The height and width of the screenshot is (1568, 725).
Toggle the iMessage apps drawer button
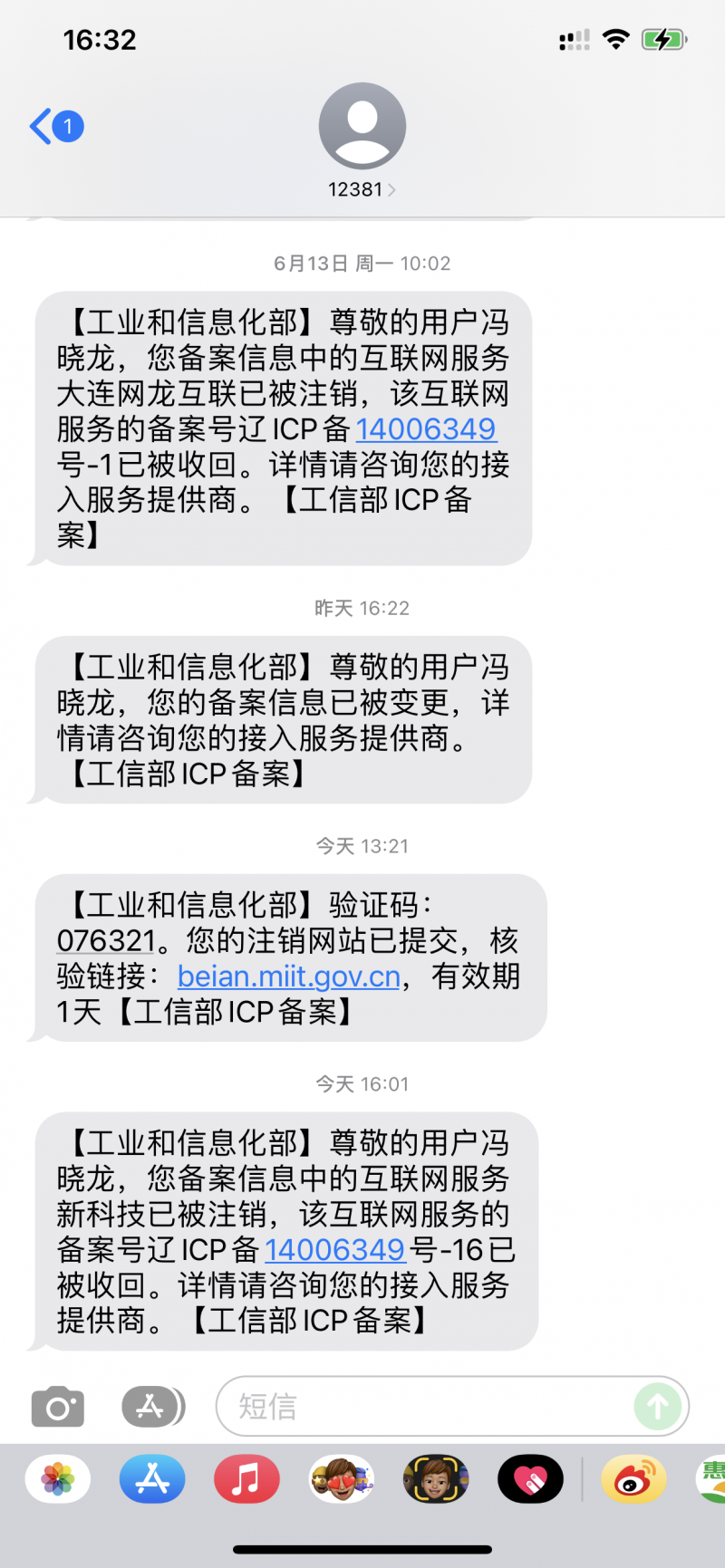click(152, 1407)
